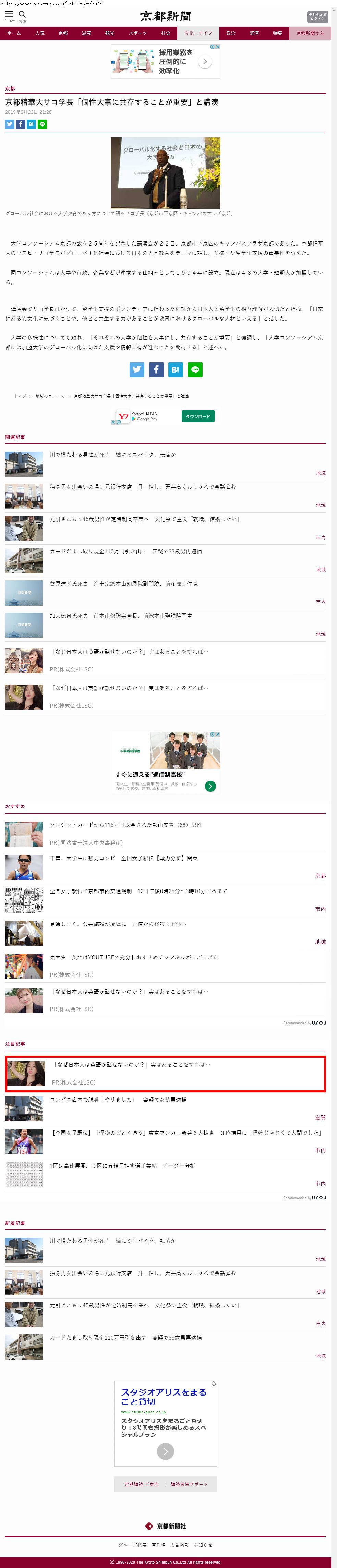Open the 経済 tab
The image size is (337, 1568).
point(254,34)
